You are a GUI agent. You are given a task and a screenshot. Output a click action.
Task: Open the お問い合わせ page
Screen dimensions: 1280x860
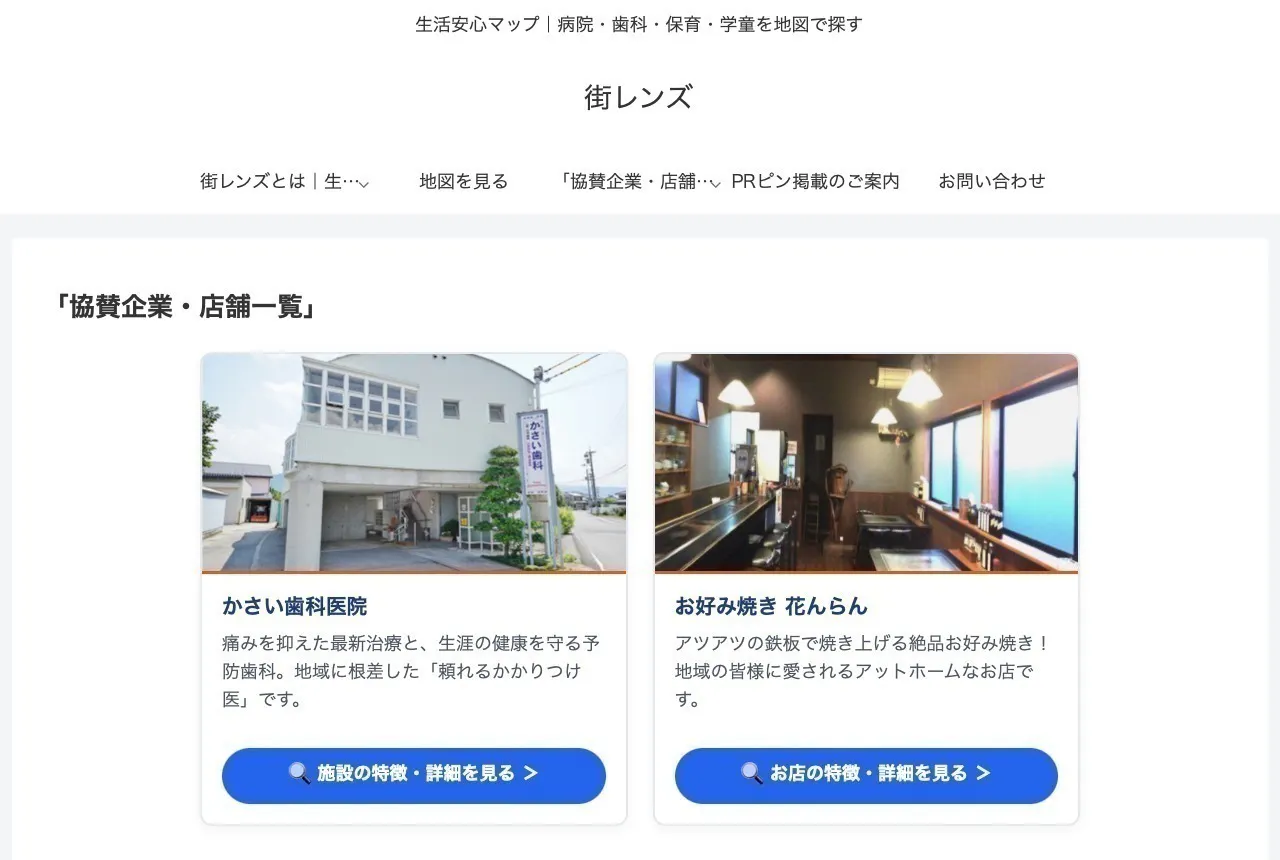(991, 181)
